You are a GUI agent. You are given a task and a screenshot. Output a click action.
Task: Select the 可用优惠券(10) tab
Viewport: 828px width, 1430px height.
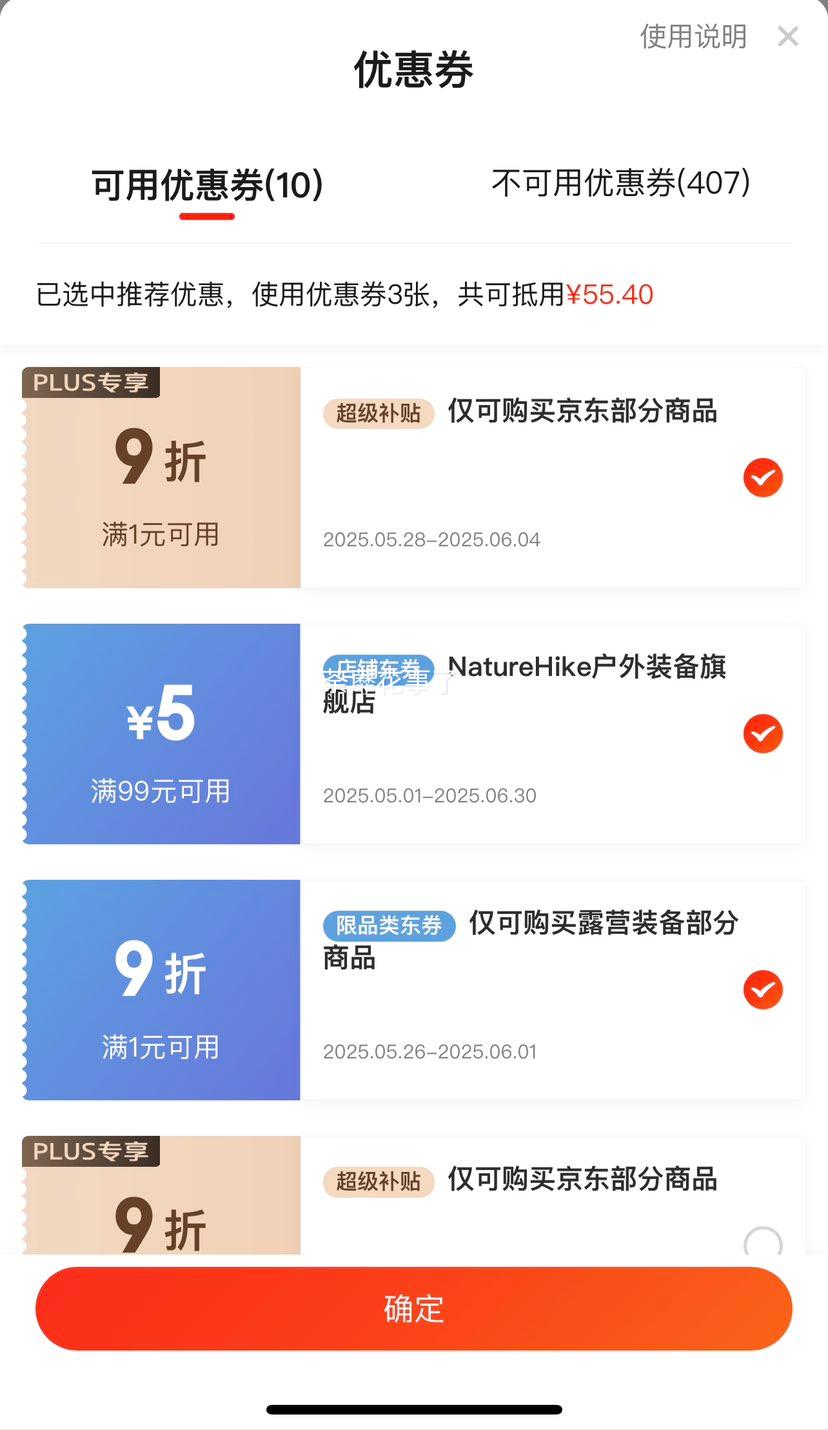coord(207,185)
